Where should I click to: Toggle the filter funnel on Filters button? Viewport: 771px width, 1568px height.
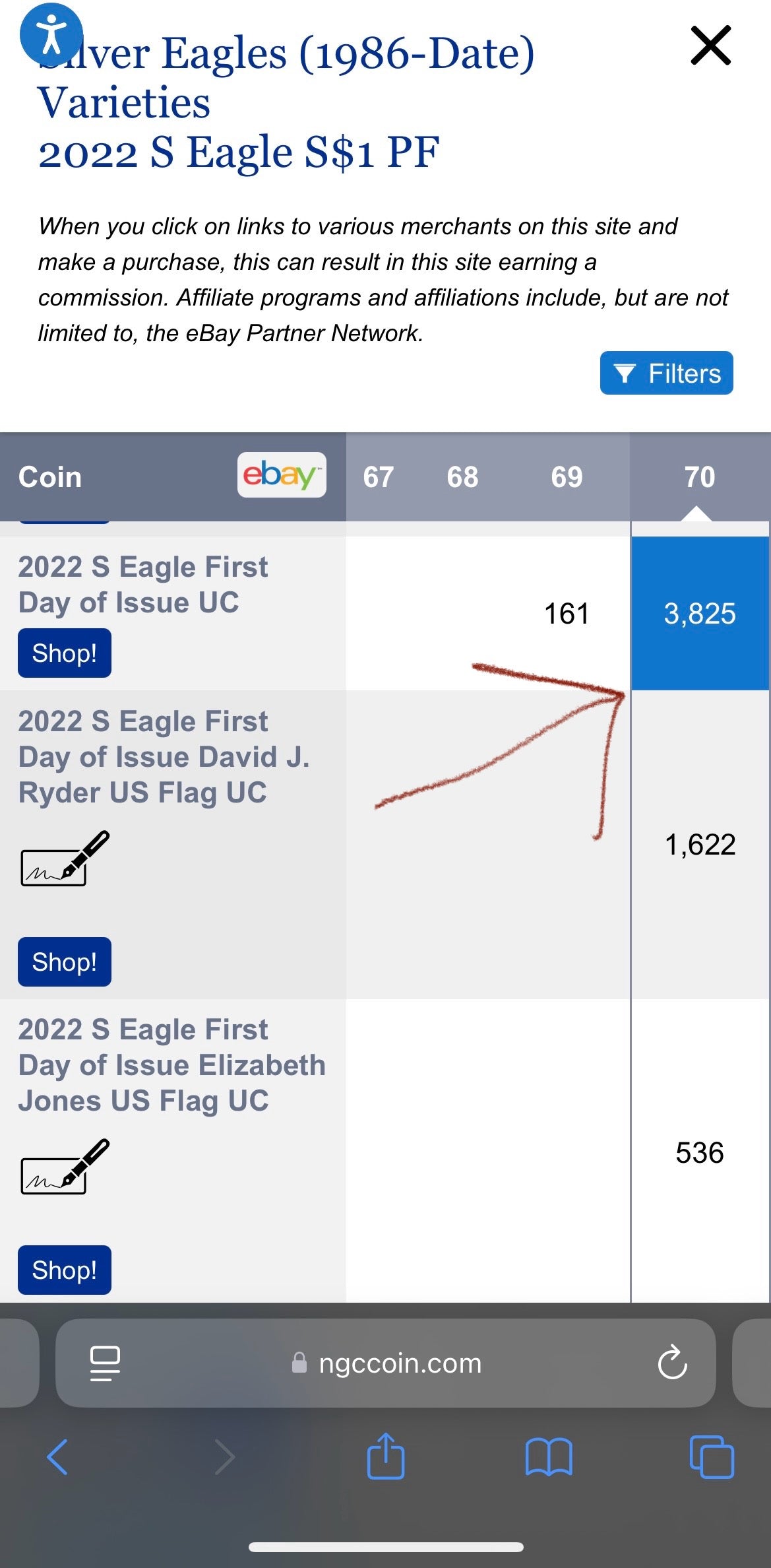pyautogui.click(x=625, y=373)
